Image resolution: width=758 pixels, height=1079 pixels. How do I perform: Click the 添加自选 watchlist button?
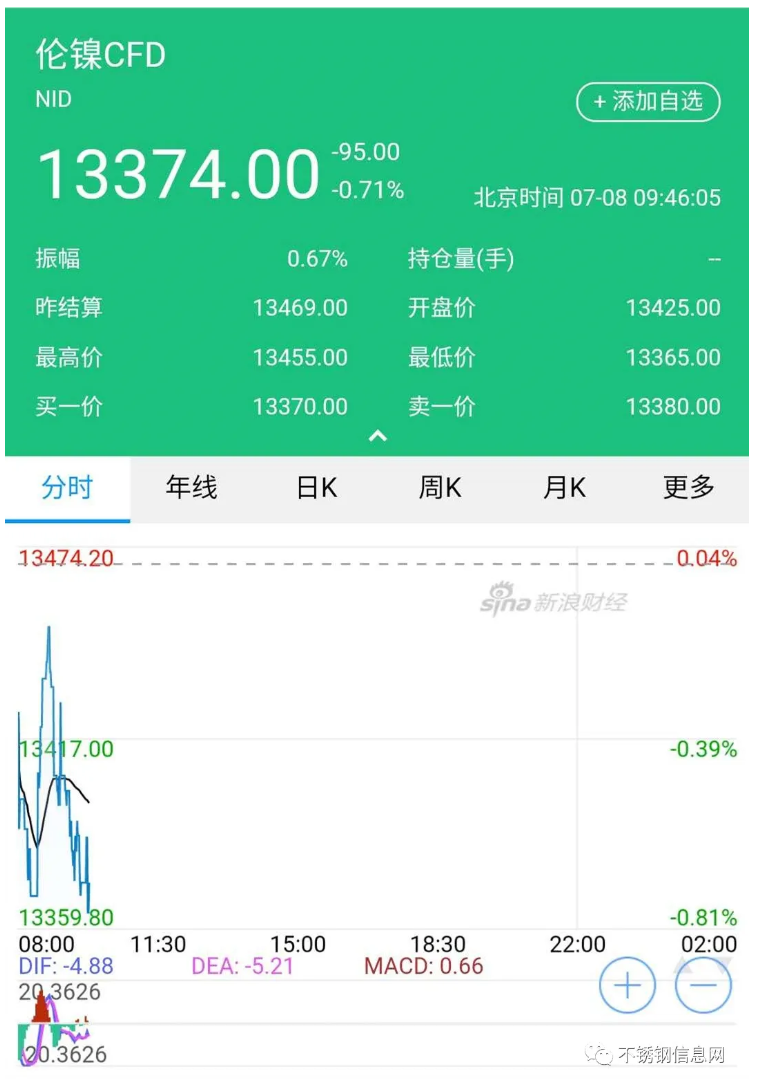pos(648,102)
